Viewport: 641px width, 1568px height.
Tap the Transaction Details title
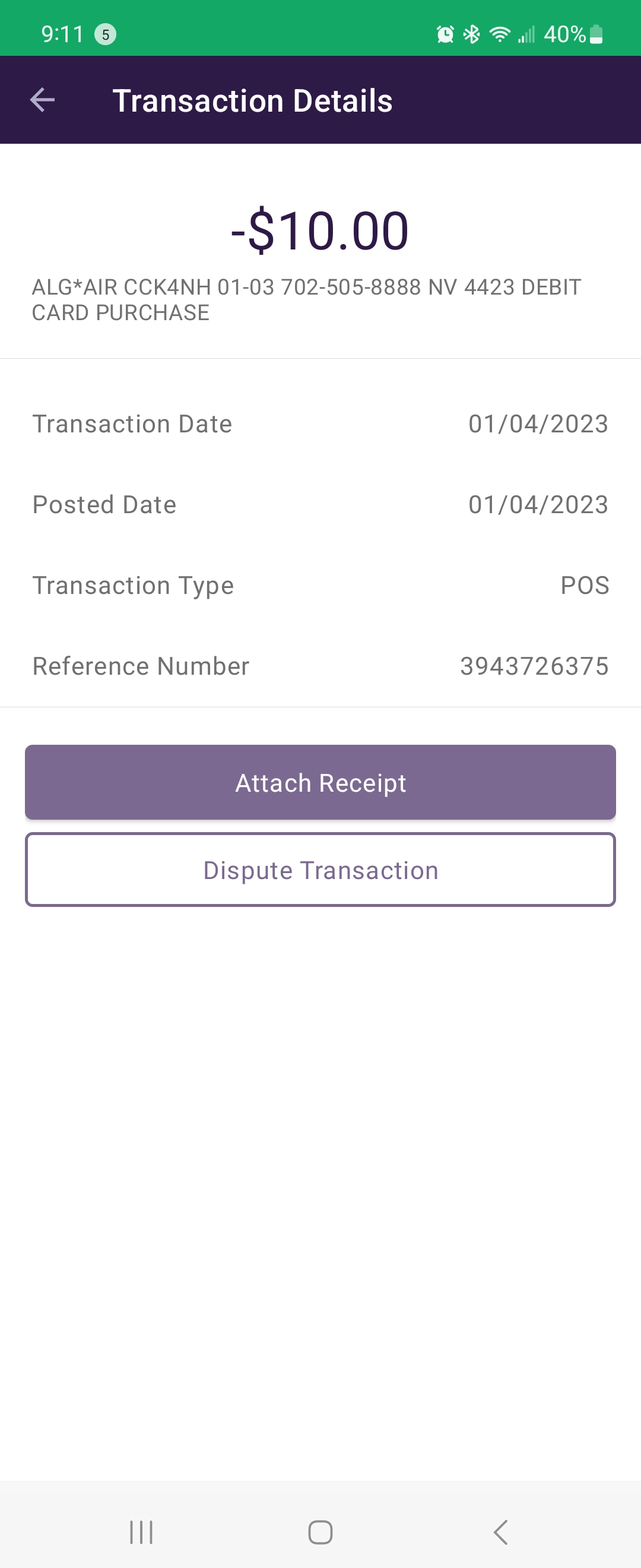click(x=253, y=100)
